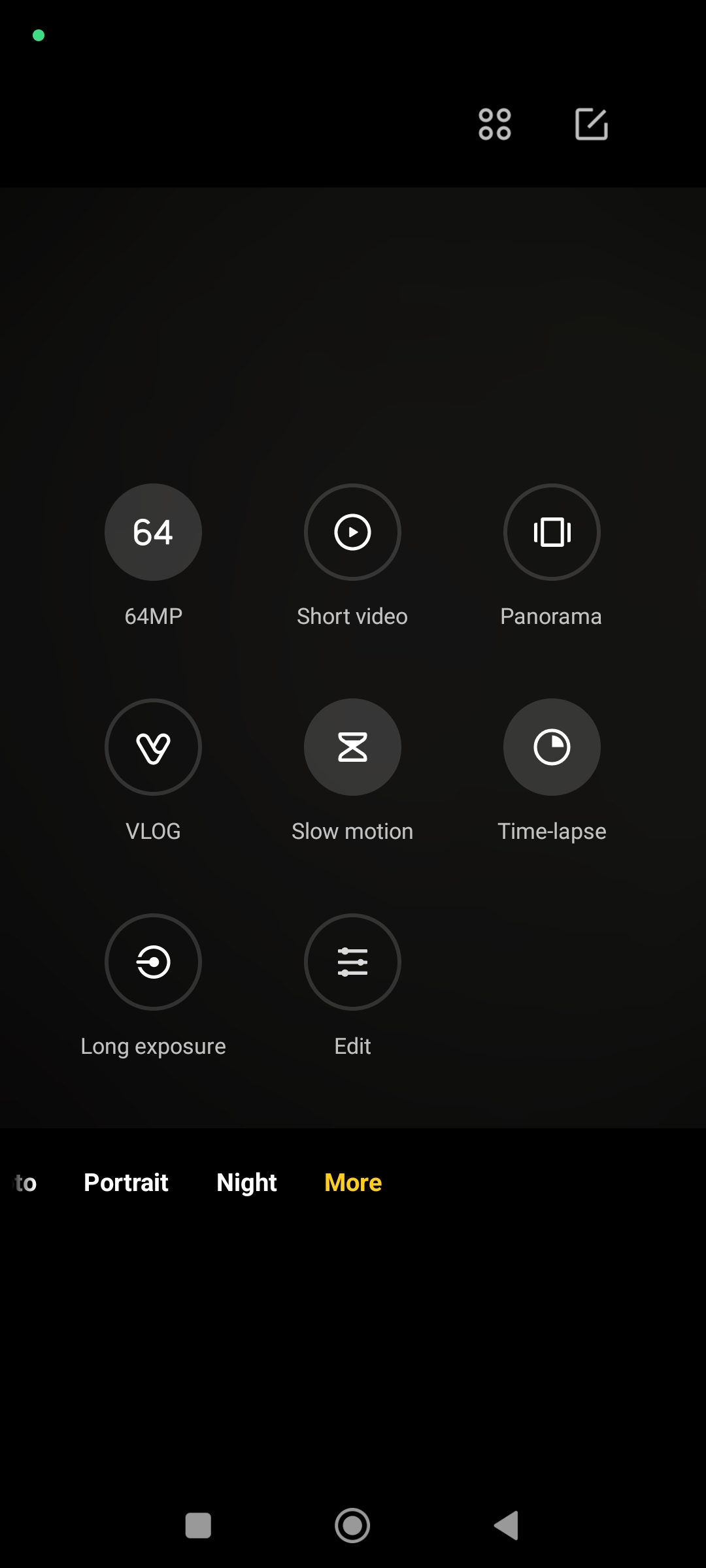
Task: Open Short video mode
Action: (352, 532)
